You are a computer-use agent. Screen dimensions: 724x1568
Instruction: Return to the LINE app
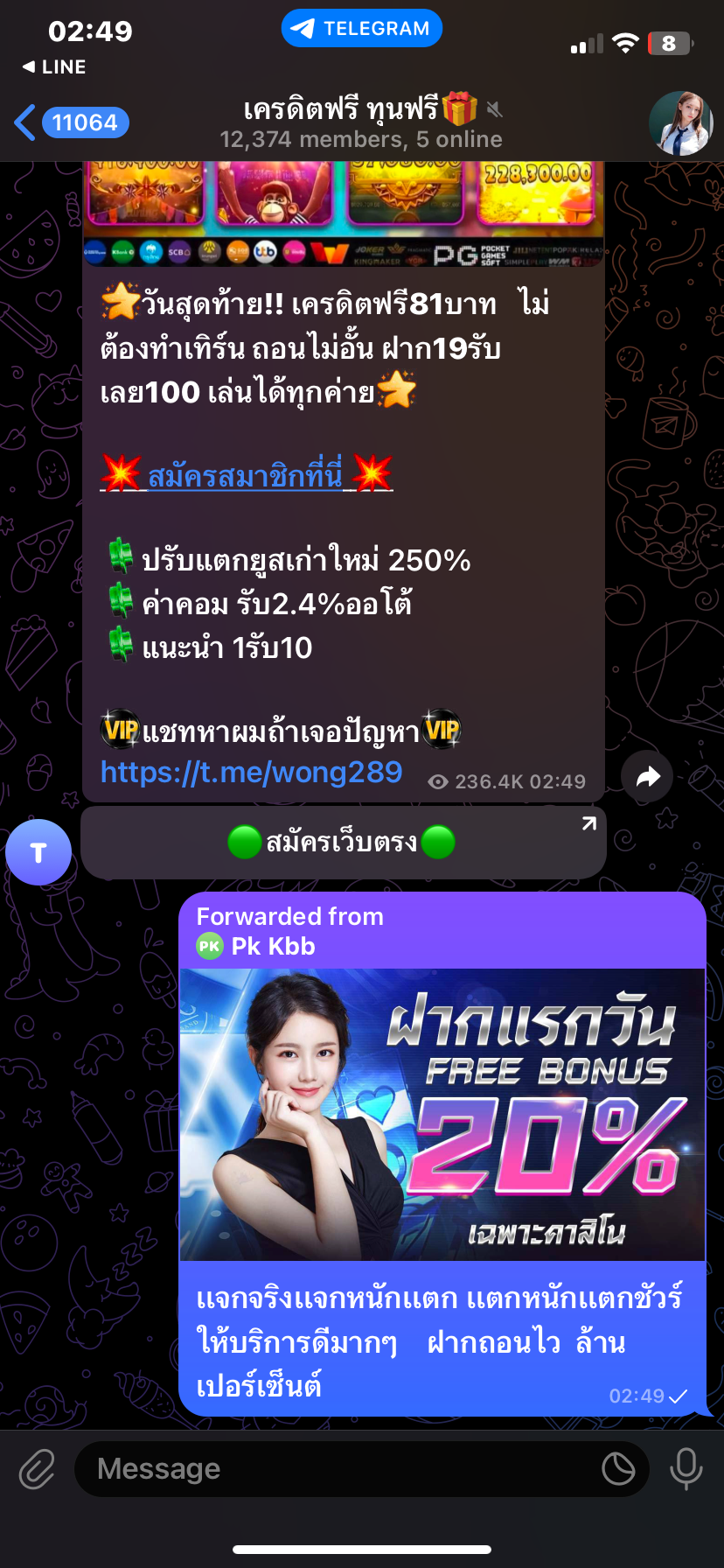(54, 66)
